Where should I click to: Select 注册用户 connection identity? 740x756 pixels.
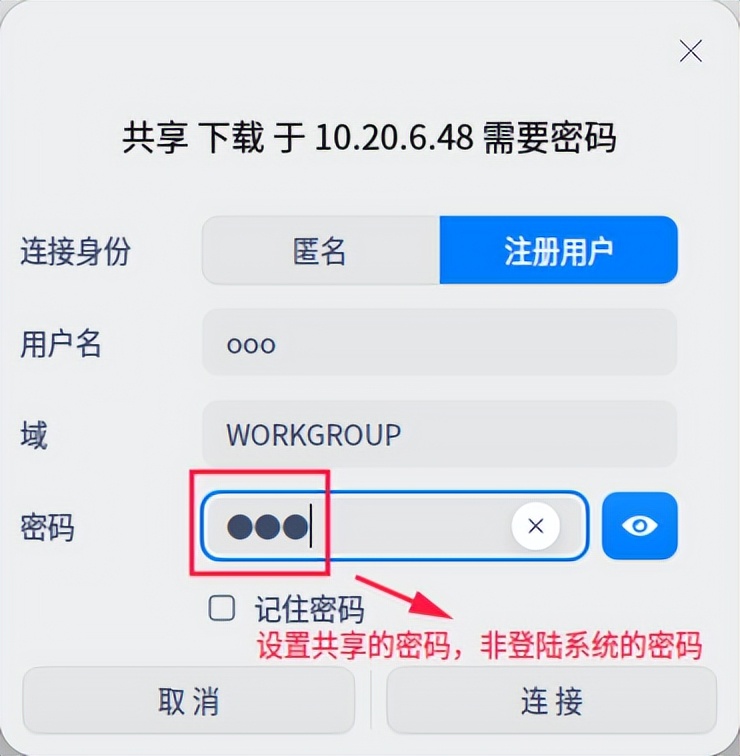pyautogui.click(x=558, y=251)
